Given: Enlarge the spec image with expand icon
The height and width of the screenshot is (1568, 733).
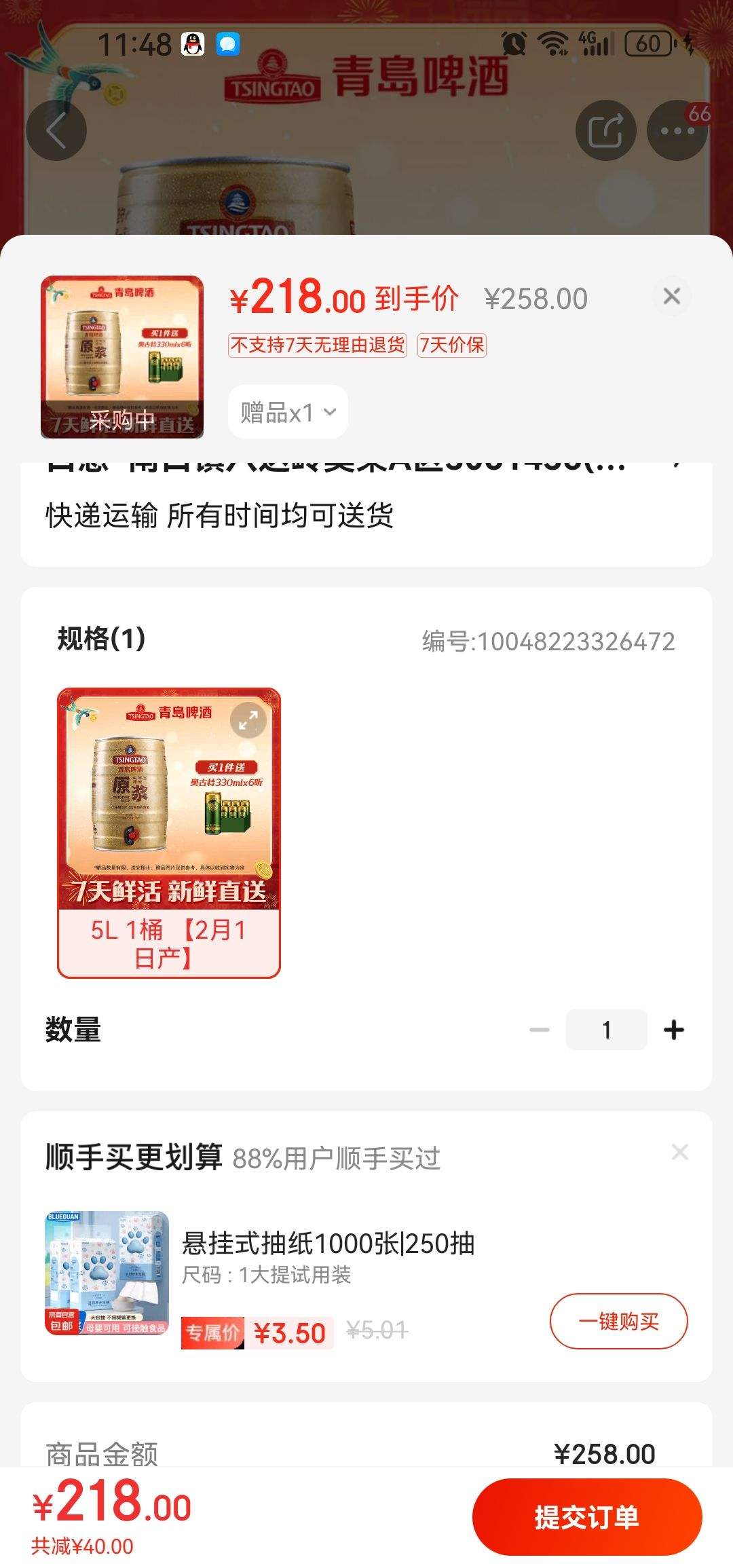Looking at the screenshot, I should point(248,719).
